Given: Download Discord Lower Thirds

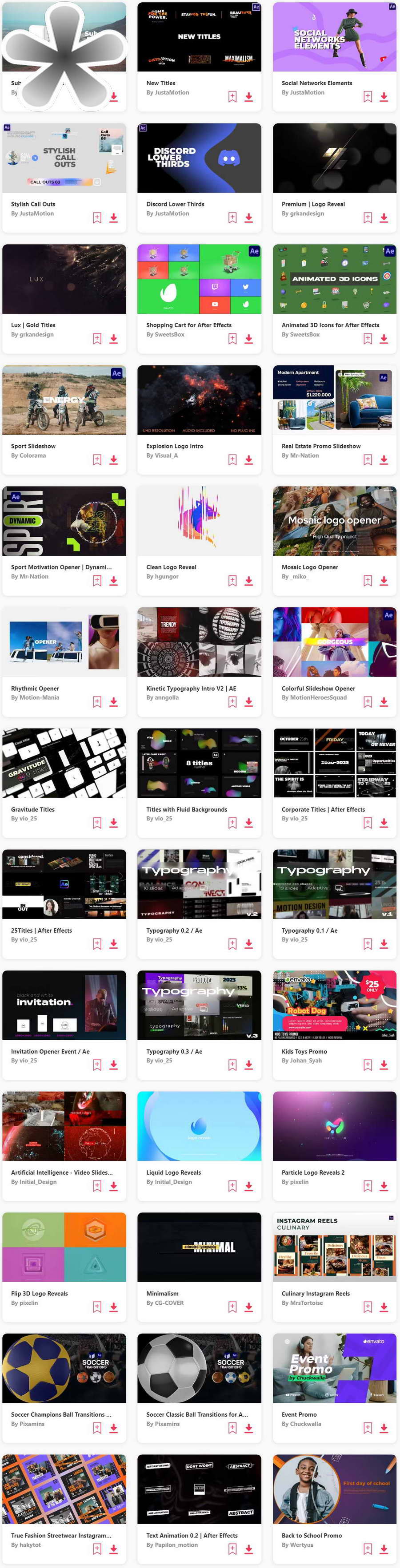Looking at the screenshot, I should [249, 217].
